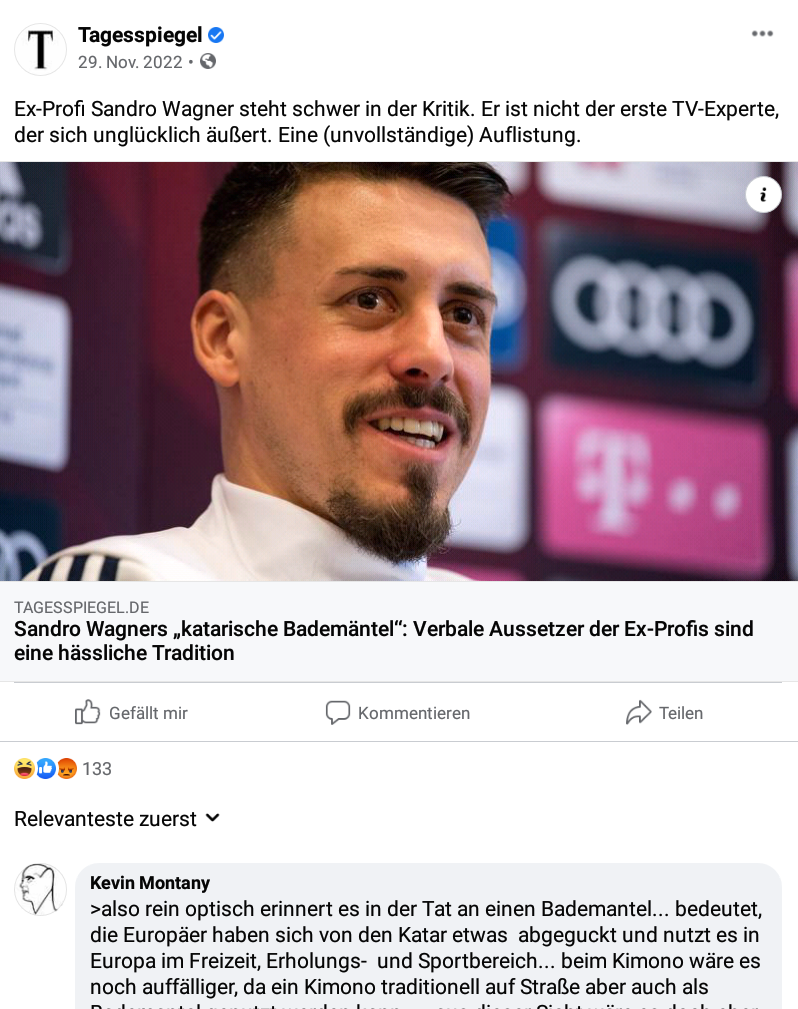The height and width of the screenshot is (1009, 798).
Task: Open the post's three-dot overflow menu
Action: pyautogui.click(x=762, y=34)
